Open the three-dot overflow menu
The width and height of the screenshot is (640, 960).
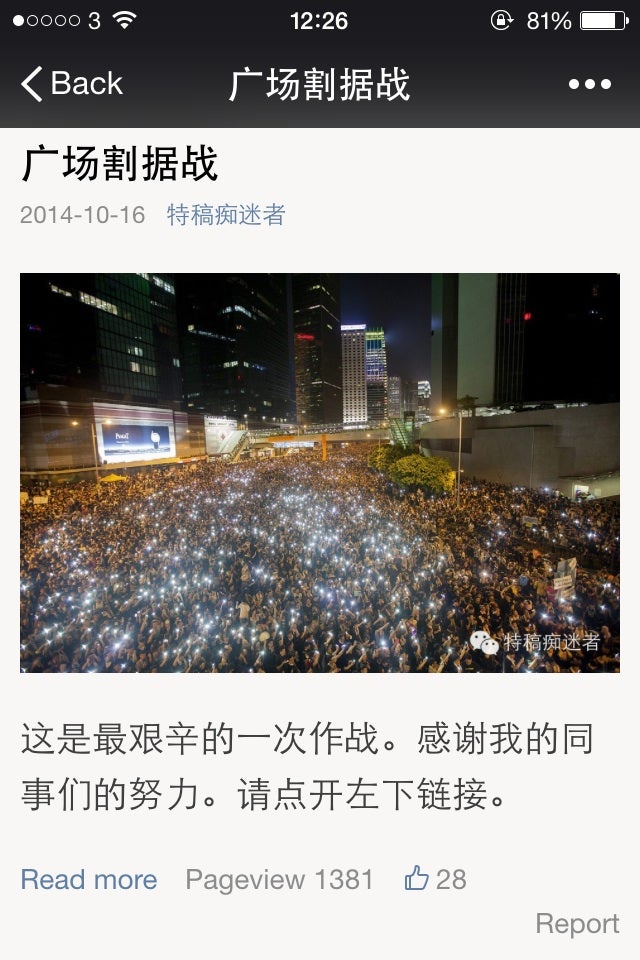tap(590, 85)
